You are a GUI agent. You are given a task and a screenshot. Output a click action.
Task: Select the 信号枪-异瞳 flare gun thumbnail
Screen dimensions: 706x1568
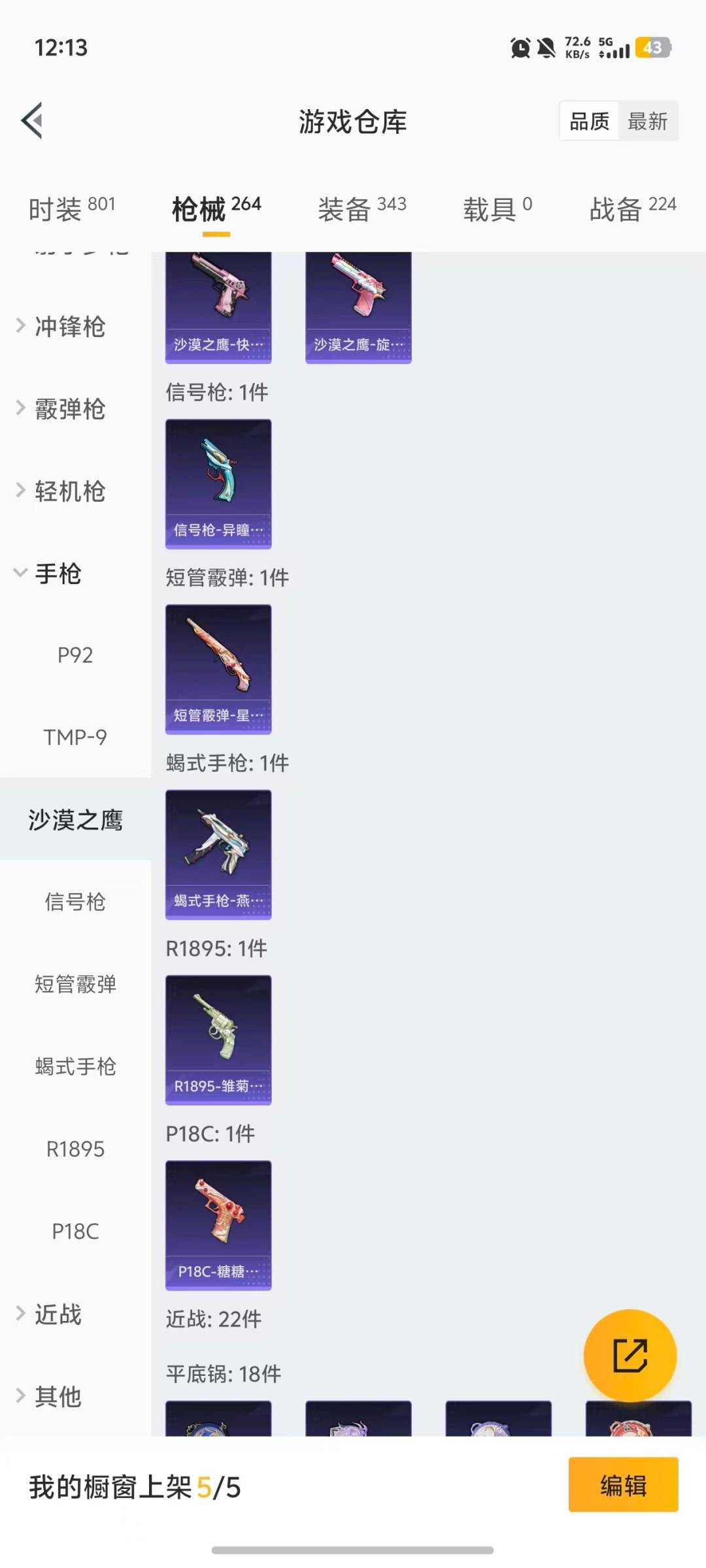pyautogui.click(x=218, y=483)
